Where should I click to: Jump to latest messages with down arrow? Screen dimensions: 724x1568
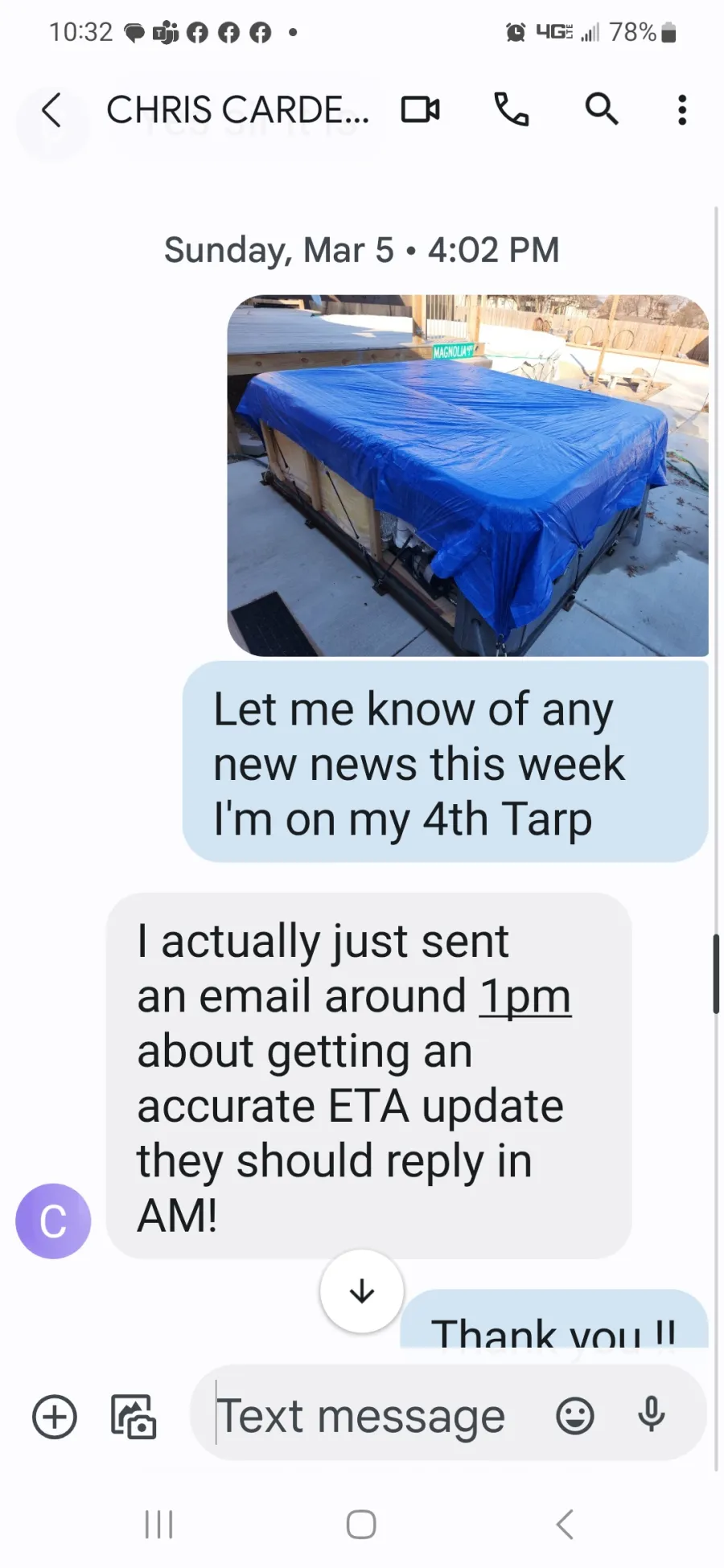362,1291
